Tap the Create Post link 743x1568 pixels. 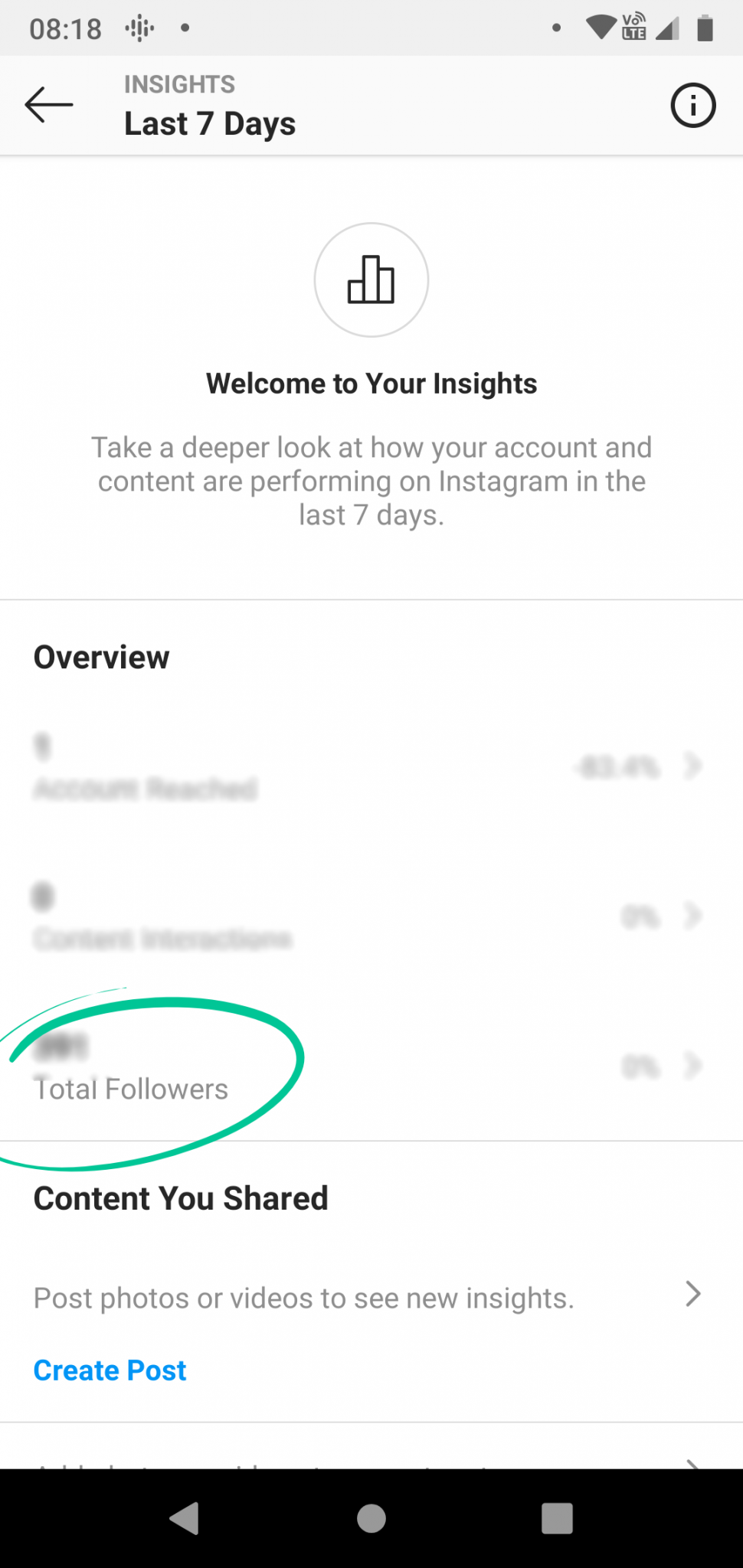[x=110, y=1370]
